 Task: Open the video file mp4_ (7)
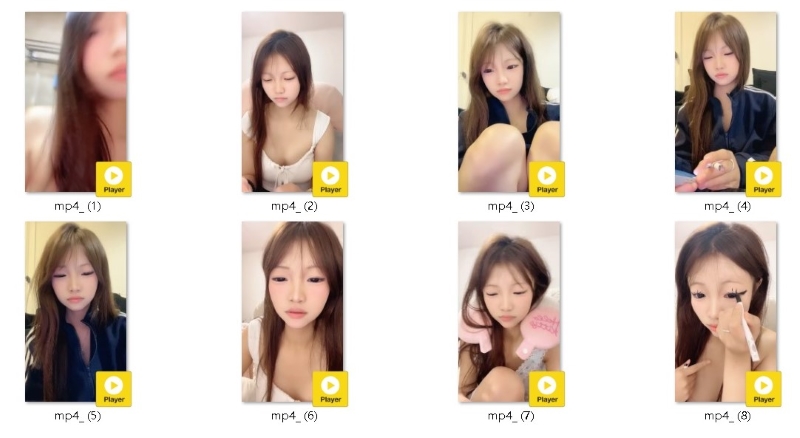pos(510,311)
